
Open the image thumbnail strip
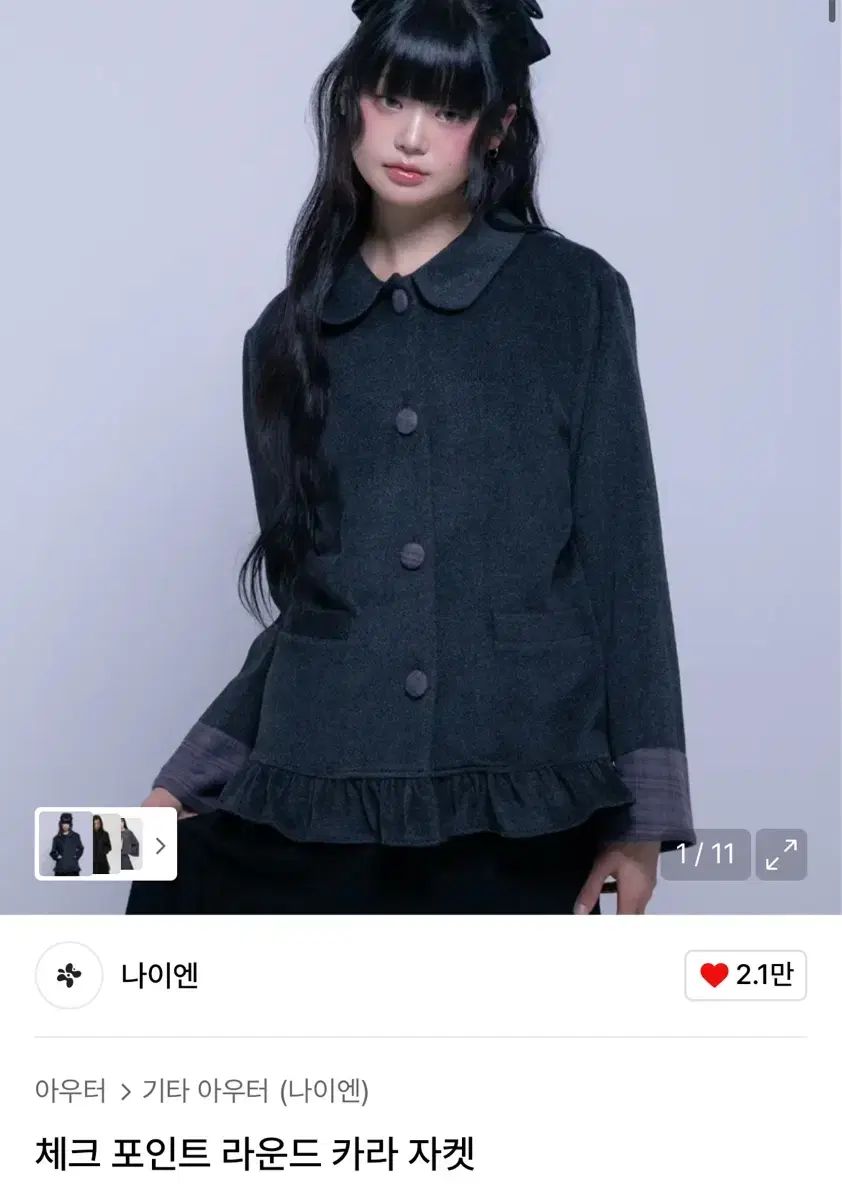click(106, 845)
